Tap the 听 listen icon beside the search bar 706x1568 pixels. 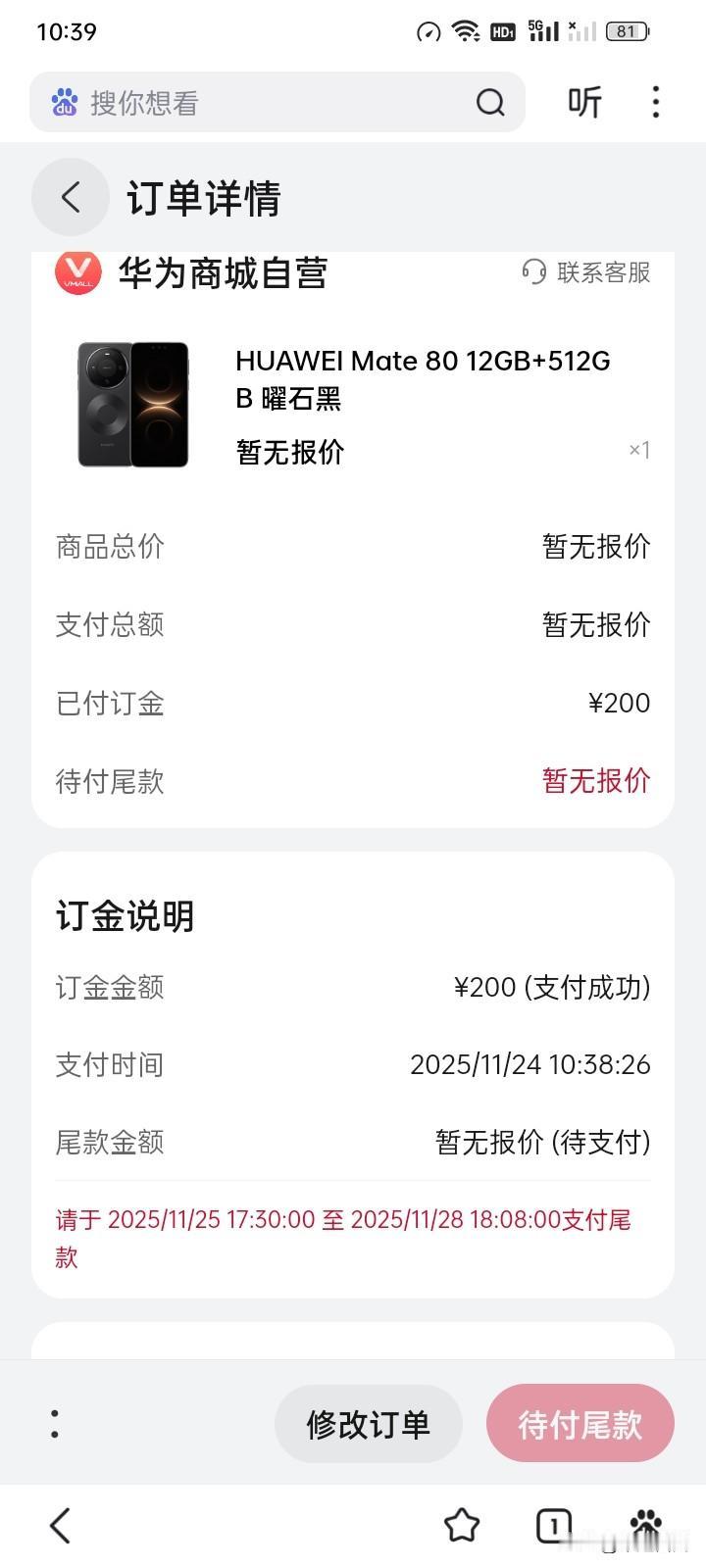583,102
